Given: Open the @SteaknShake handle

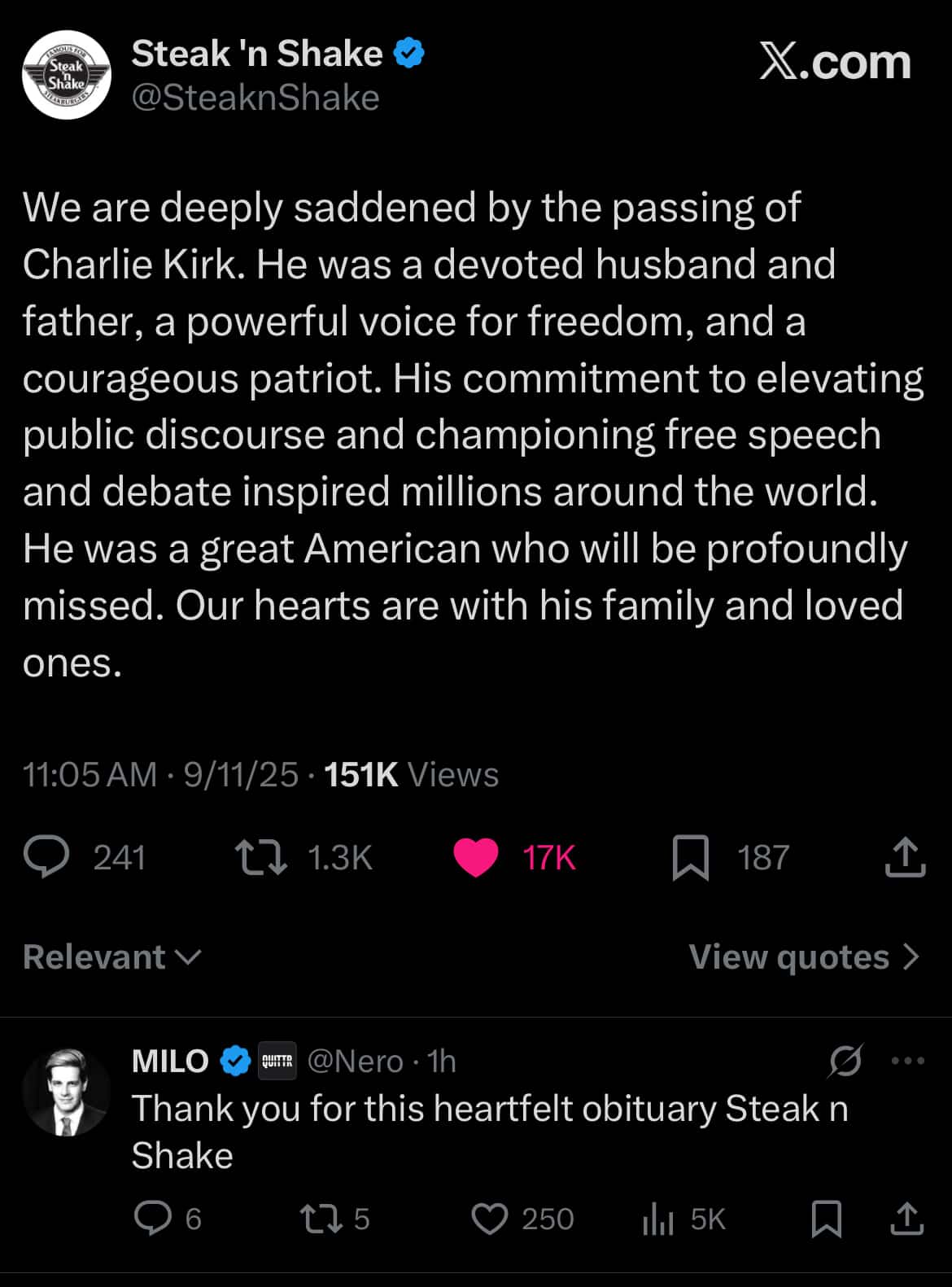Looking at the screenshot, I should pos(255,98).
